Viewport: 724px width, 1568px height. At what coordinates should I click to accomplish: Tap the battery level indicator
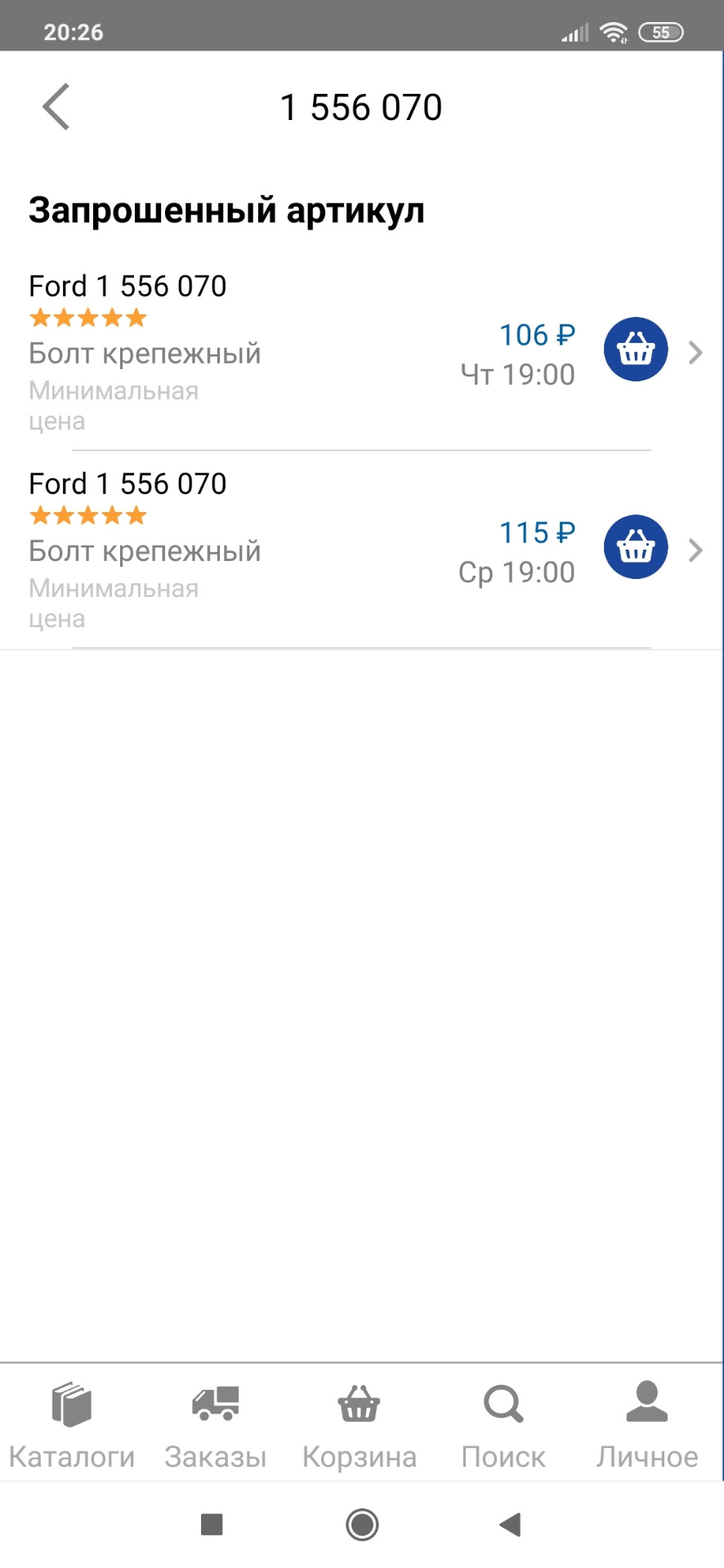pos(661,32)
